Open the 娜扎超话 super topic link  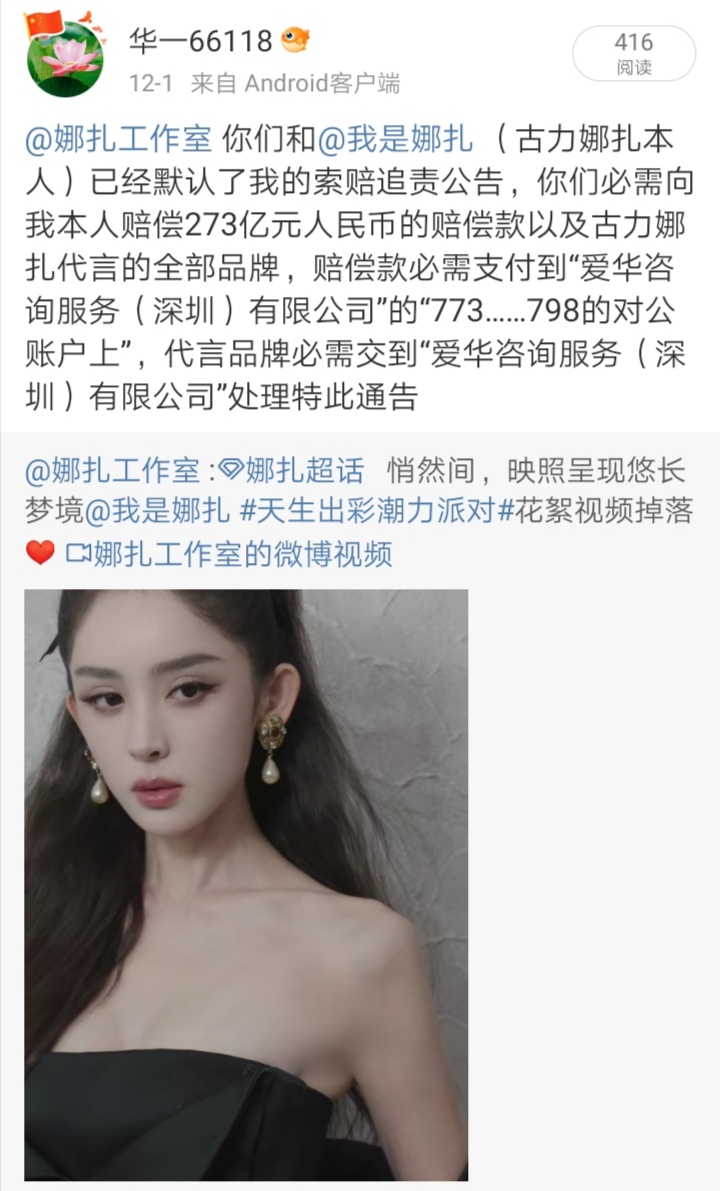[293, 469]
